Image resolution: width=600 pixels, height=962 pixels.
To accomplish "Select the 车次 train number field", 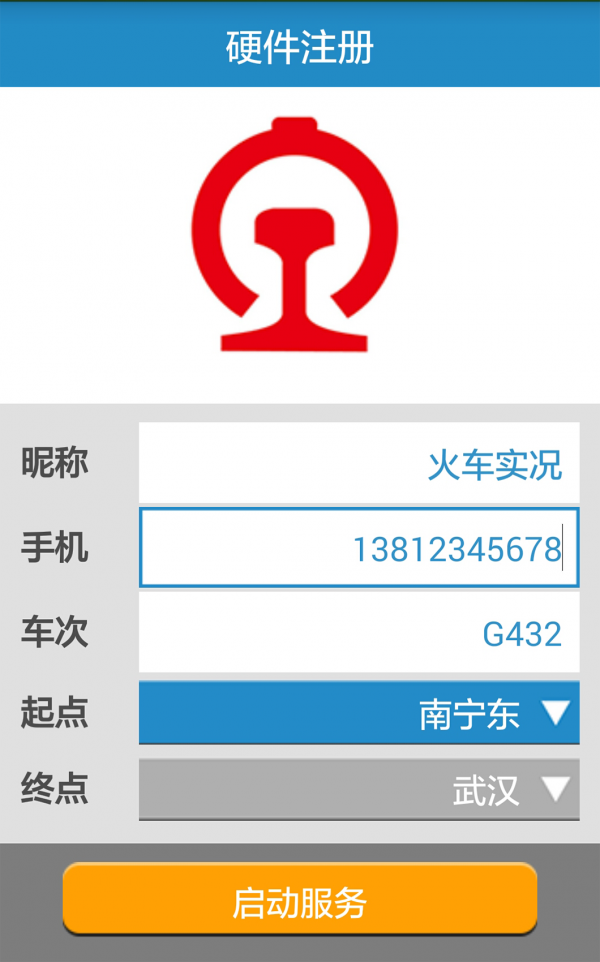I will point(359,632).
